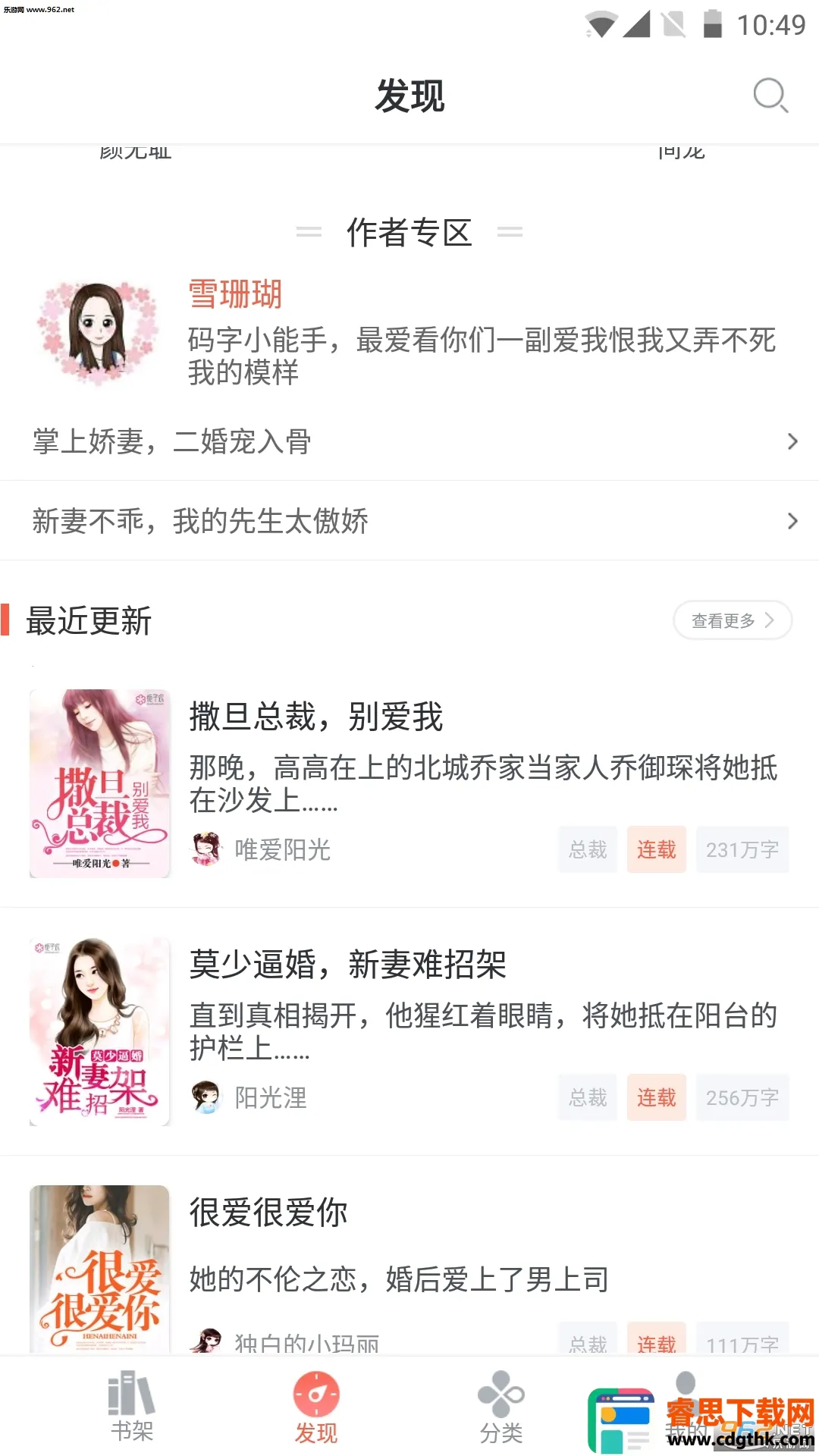Viewport: 819px width, 1456px height.
Task: Open author 雪珊瑚's profile
Action: click(235, 294)
